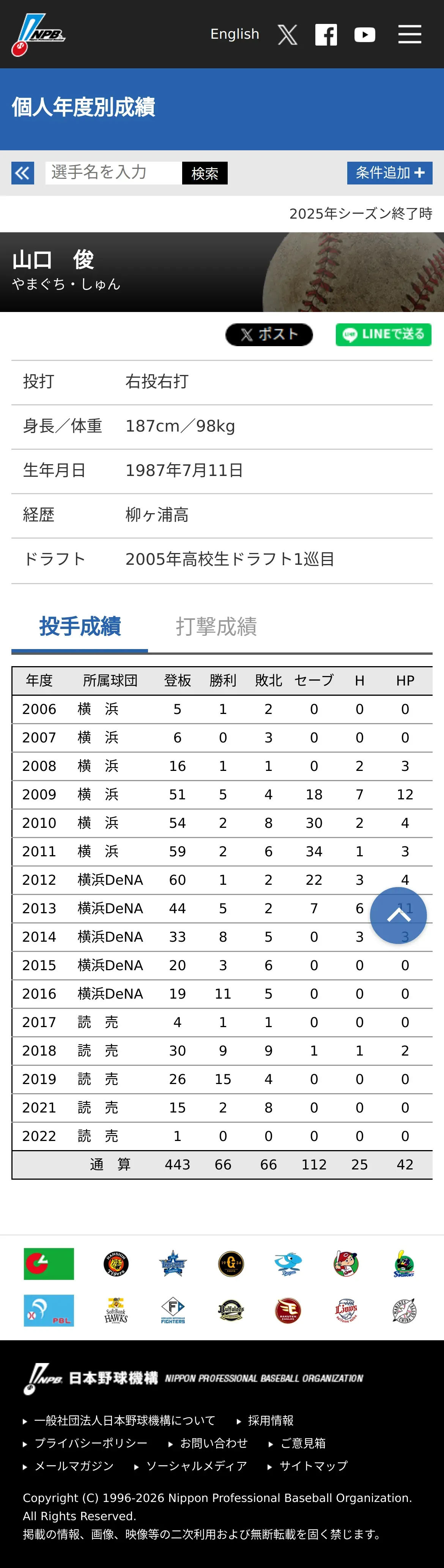Open NPB's X (Twitter) page
Image resolution: width=444 pixels, height=1568 pixels.
[x=287, y=35]
